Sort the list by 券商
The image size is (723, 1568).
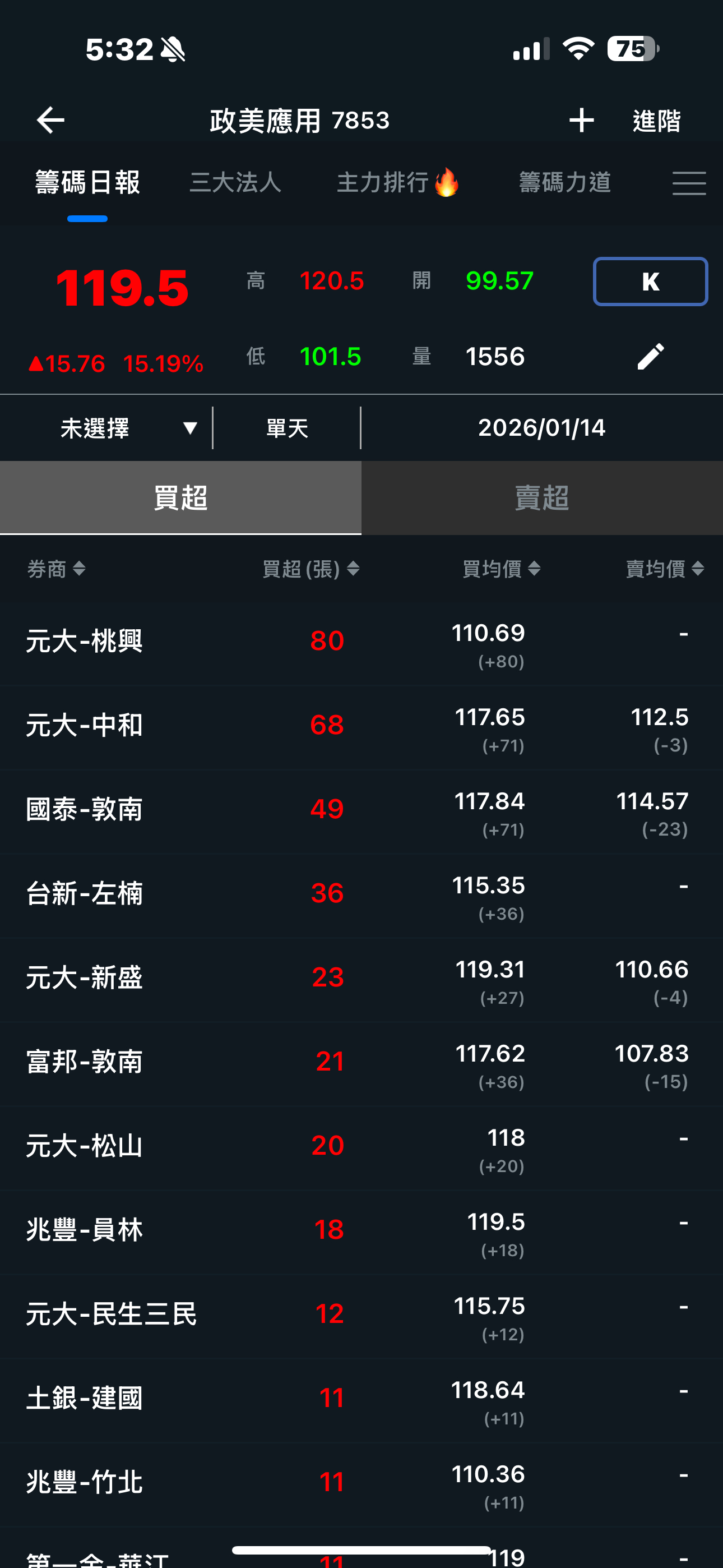pyautogui.click(x=56, y=569)
